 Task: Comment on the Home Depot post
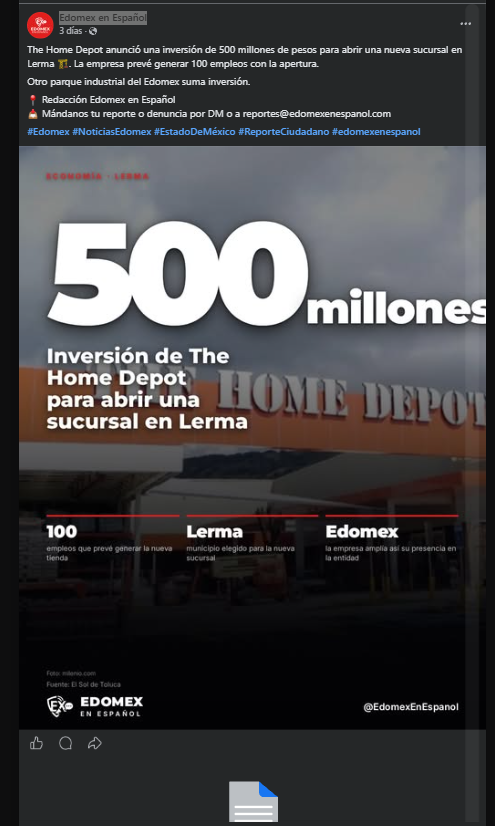[66, 743]
